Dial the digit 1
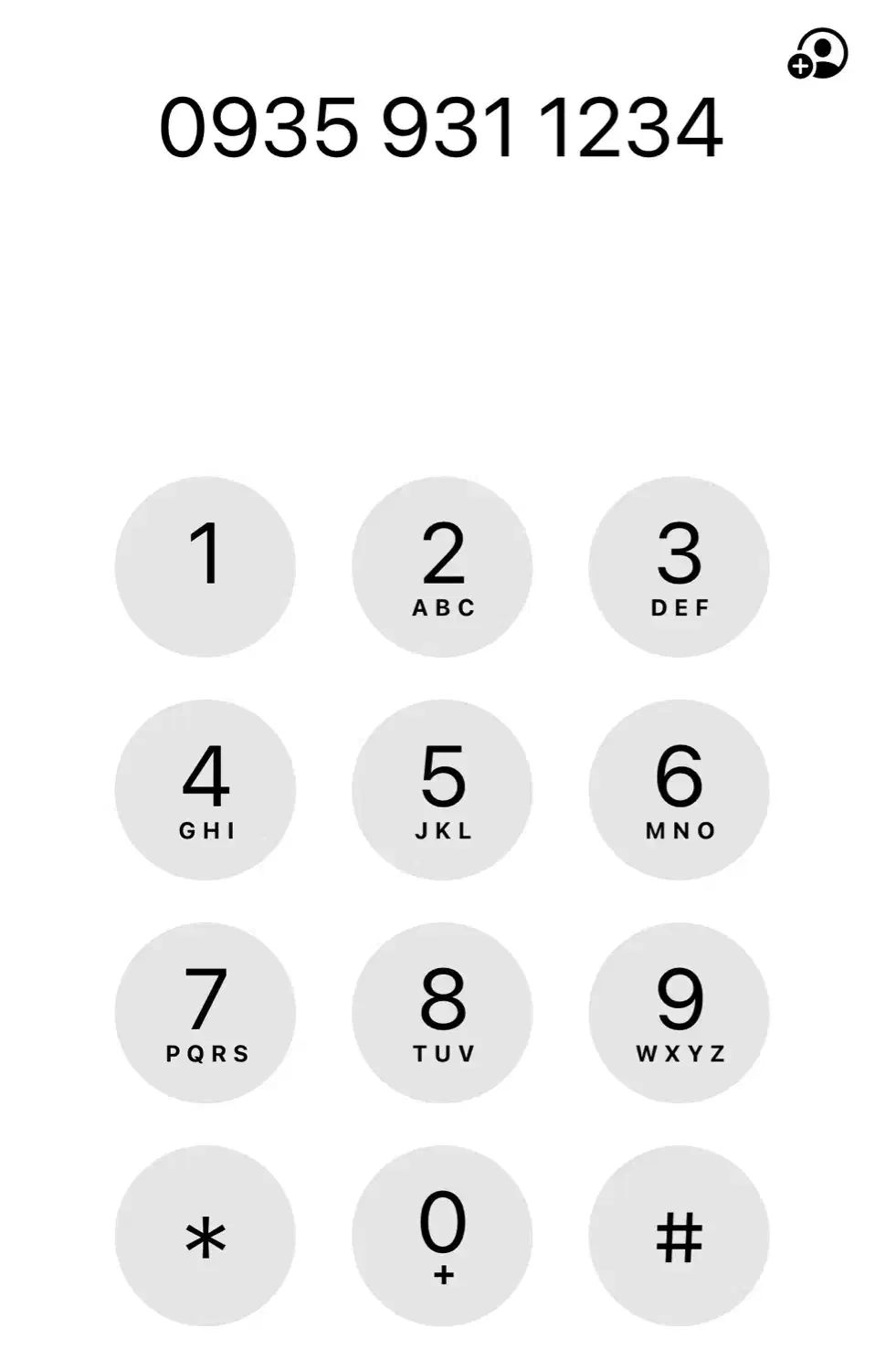This screenshot has height=1370, width=896. (206, 566)
